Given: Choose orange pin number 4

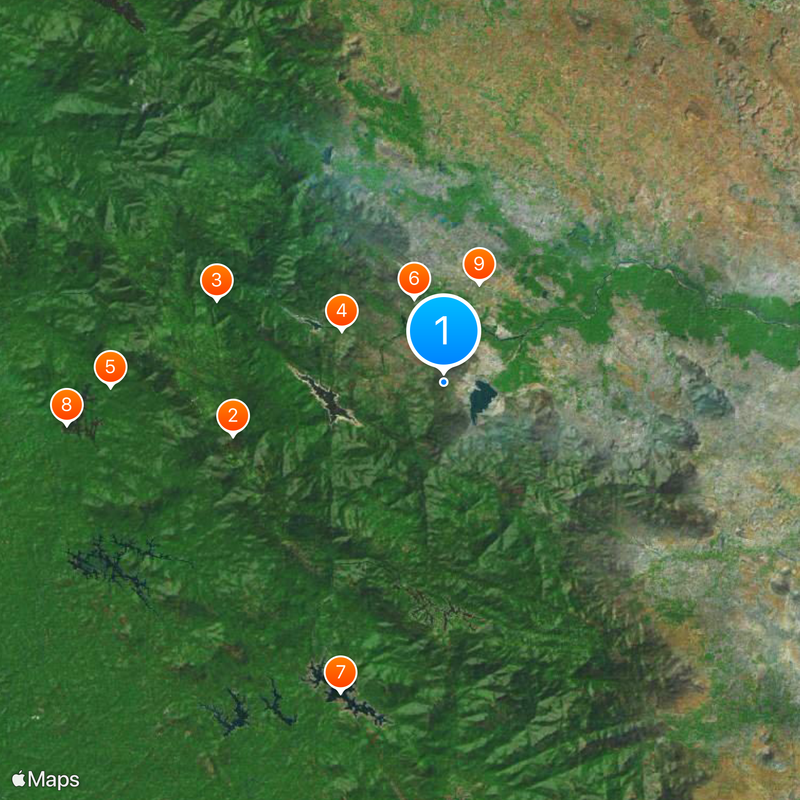Looking at the screenshot, I should pos(342,312).
